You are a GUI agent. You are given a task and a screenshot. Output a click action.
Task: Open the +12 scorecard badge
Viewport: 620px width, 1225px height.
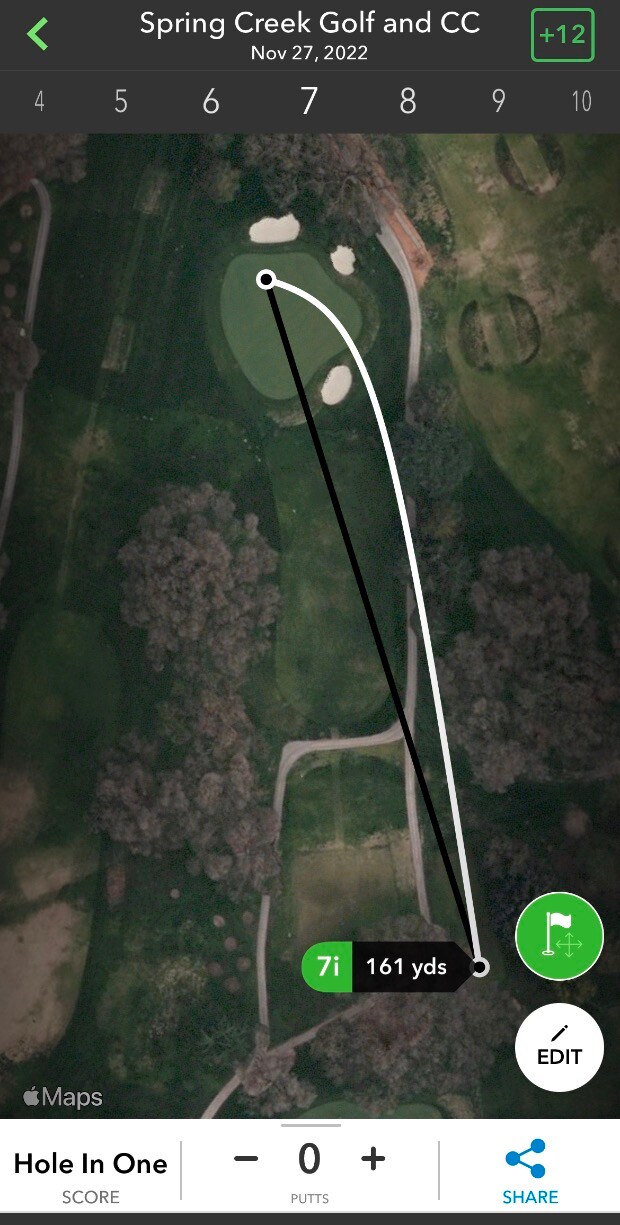(561, 35)
